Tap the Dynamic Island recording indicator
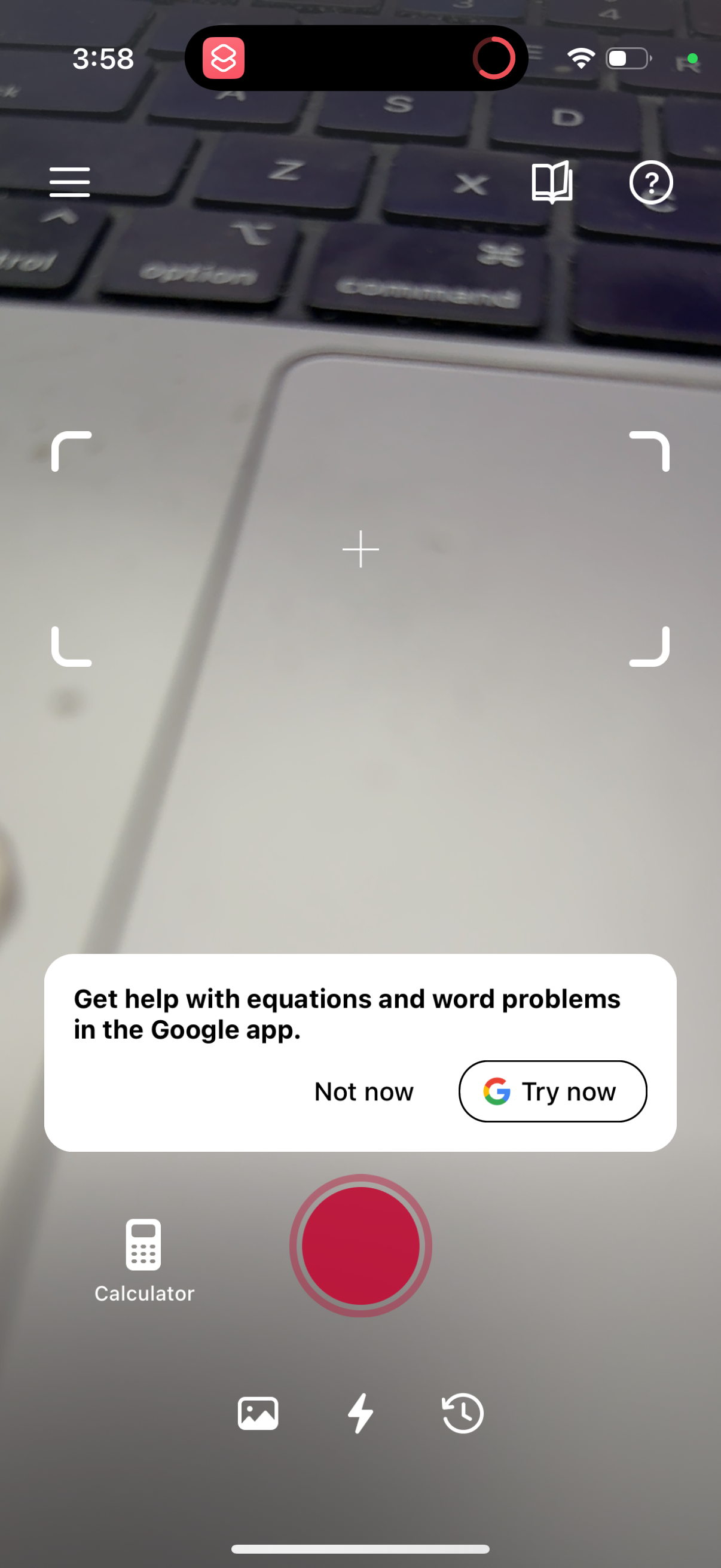Screen dimensions: 721x1568 [494, 58]
